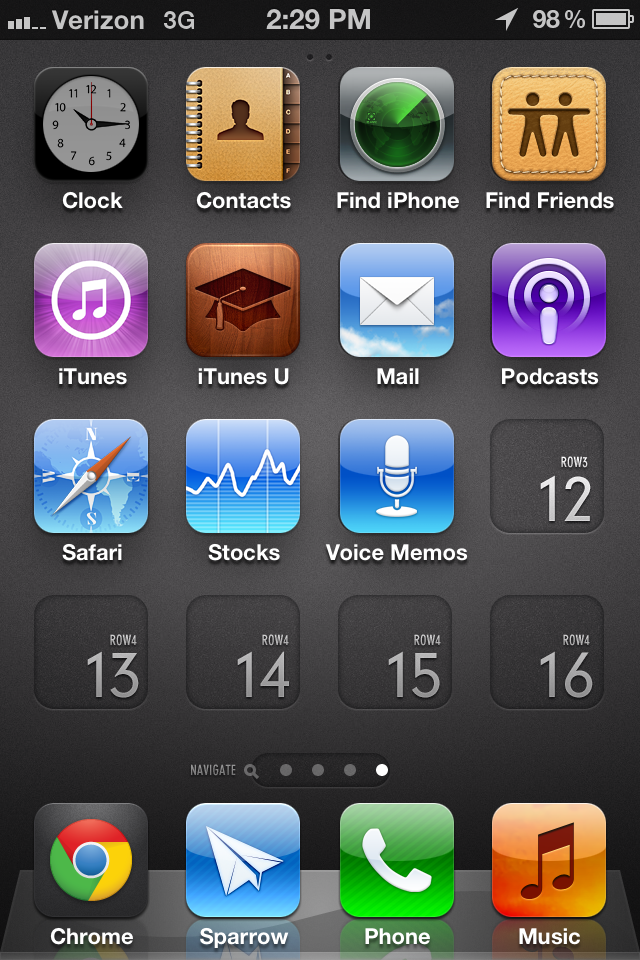640x960 pixels.
Task: Launch the Contacts app
Action: click(x=243, y=124)
